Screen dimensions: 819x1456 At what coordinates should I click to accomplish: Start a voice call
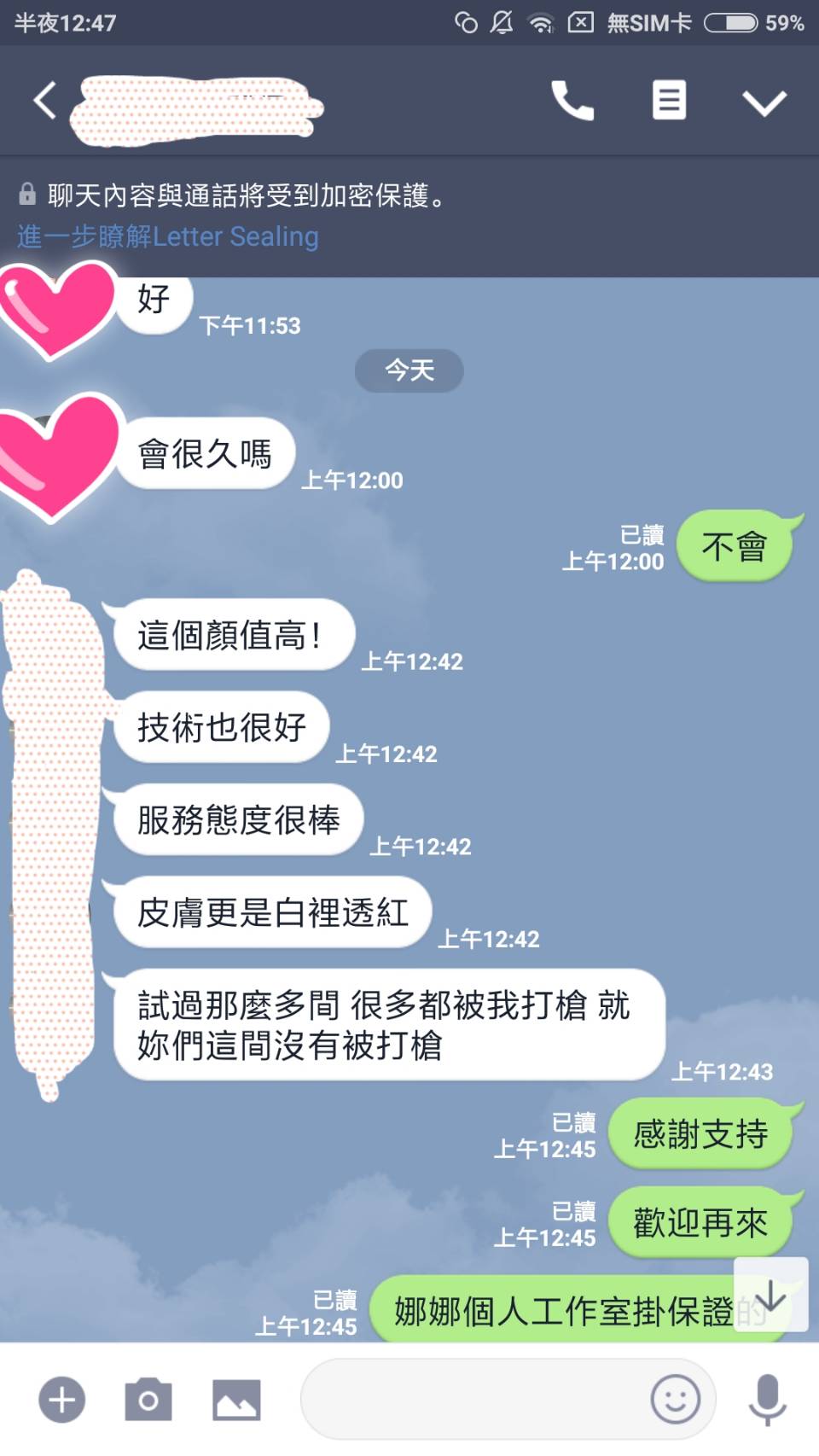572,101
